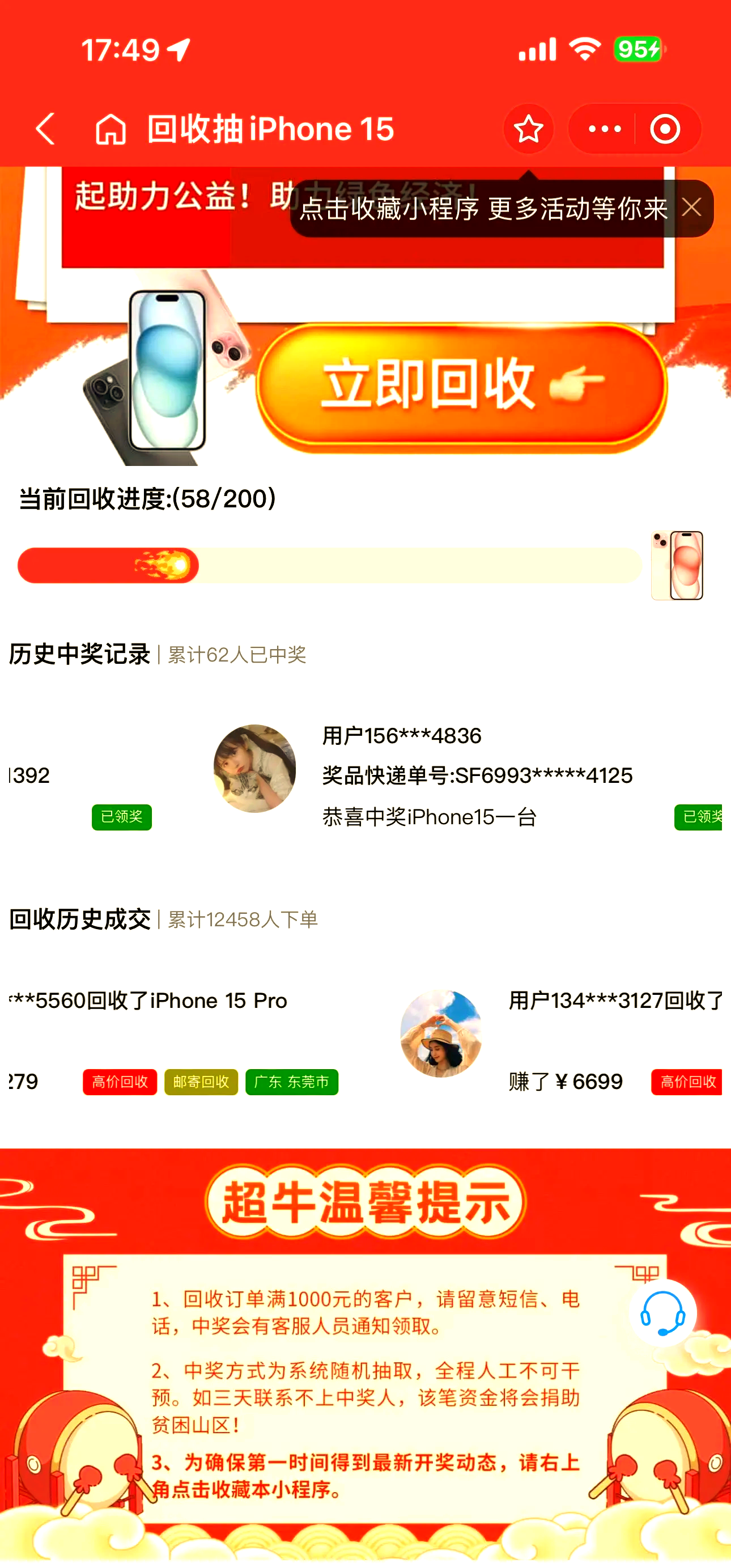Open winner record of user 156***4836
Image resolution: width=731 pixels, height=1568 pixels.
pos(426,774)
